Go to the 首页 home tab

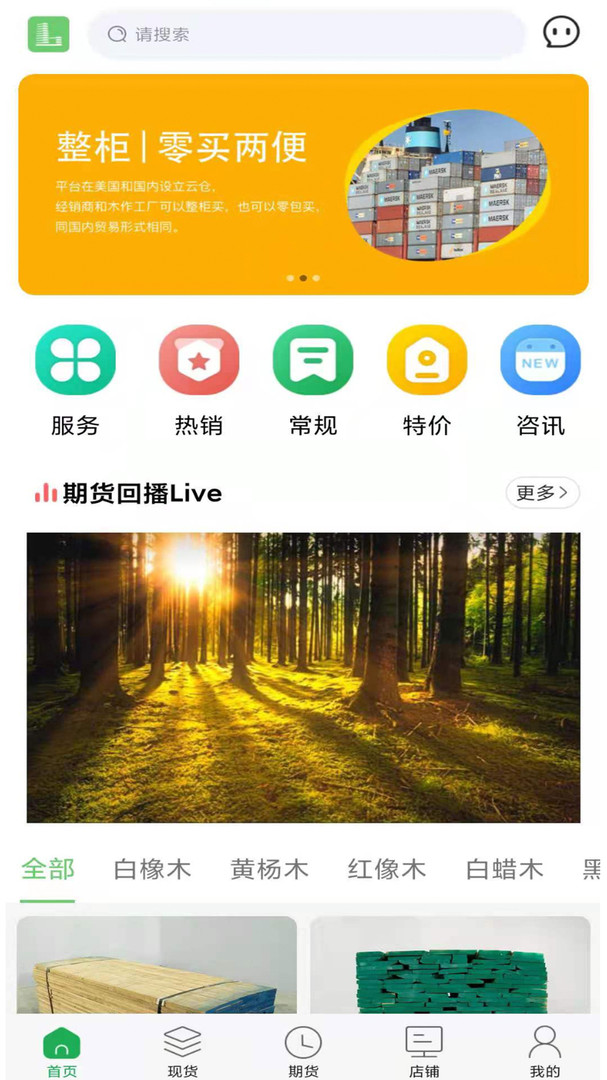click(x=62, y=1051)
